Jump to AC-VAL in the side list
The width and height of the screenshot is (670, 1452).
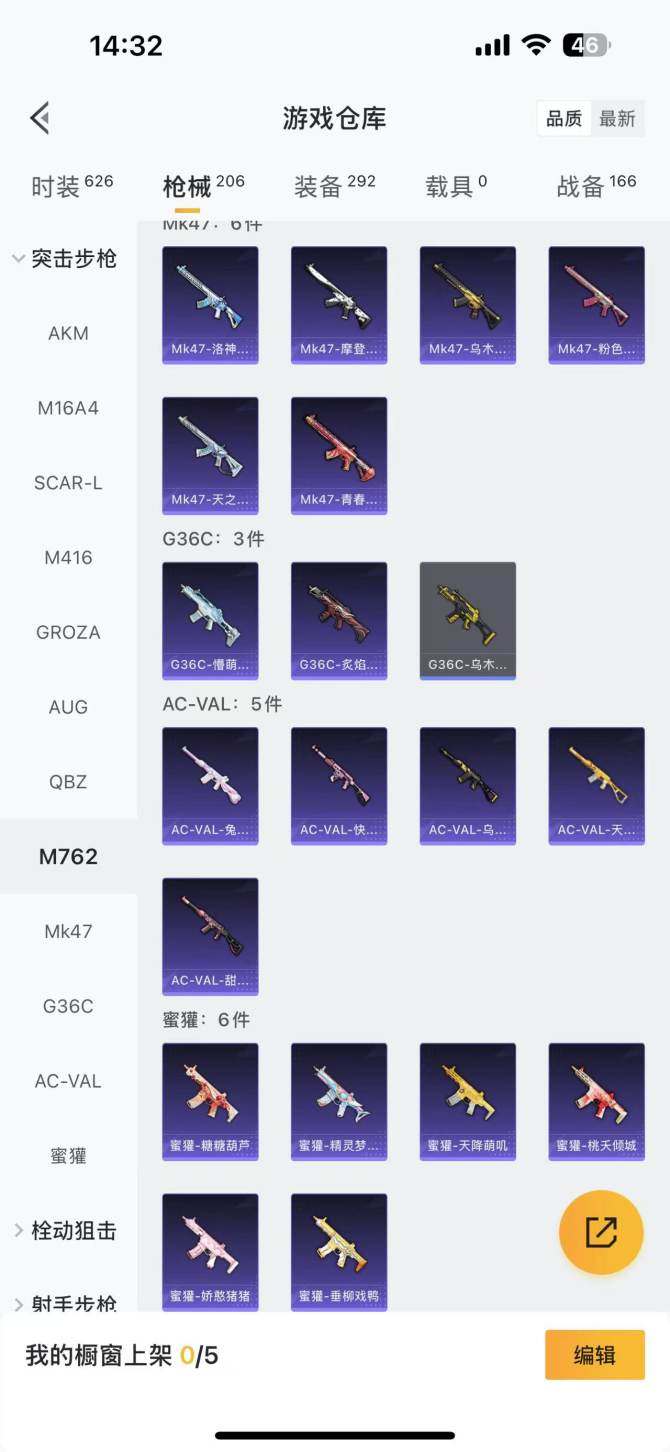pyautogui.click(x=68, y=1081)
